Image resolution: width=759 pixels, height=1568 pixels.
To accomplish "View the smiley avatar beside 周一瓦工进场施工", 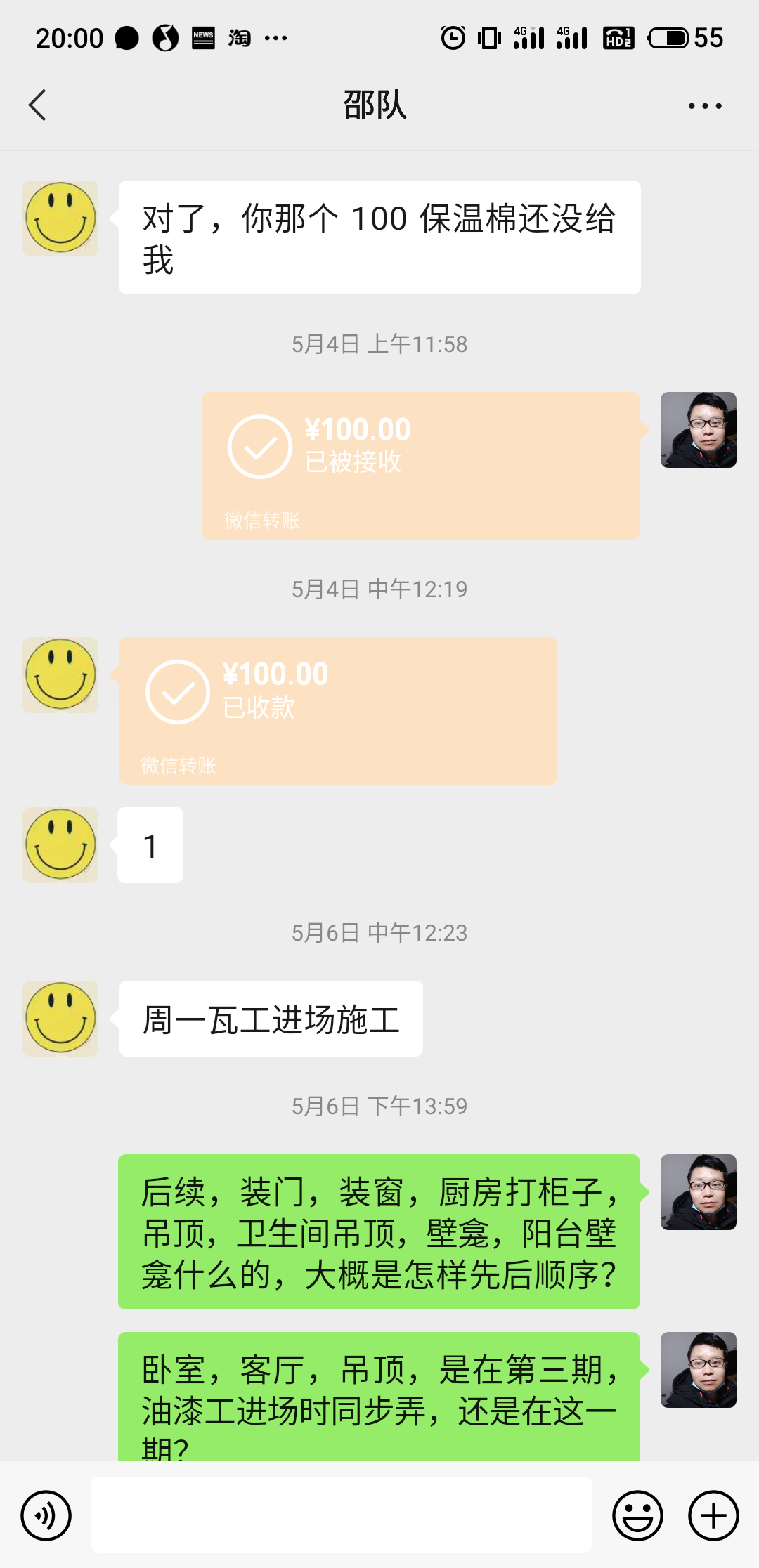I will [x=60, y=1018].
